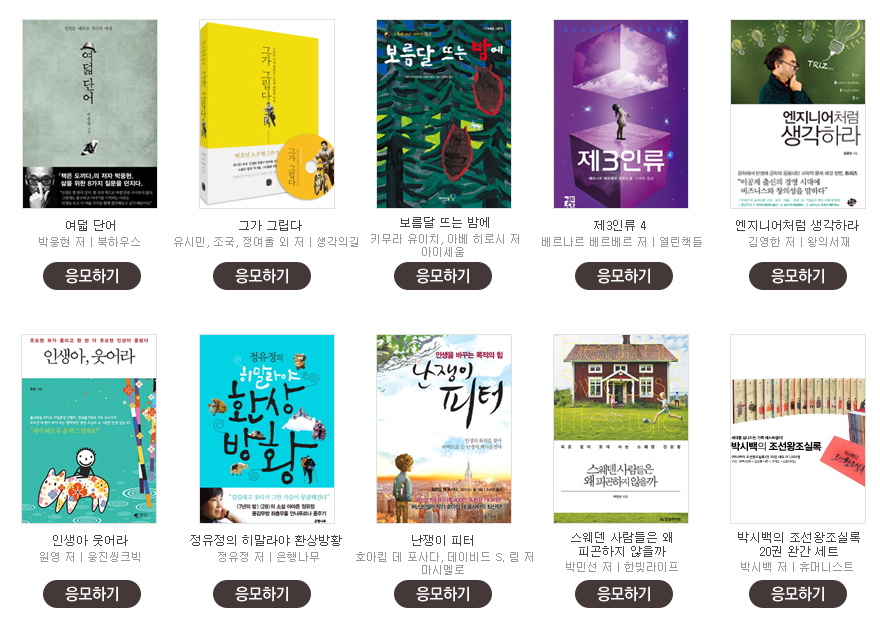View the 스웨덴 사람들은 book cover
The image size is (880, 640).
621,429
